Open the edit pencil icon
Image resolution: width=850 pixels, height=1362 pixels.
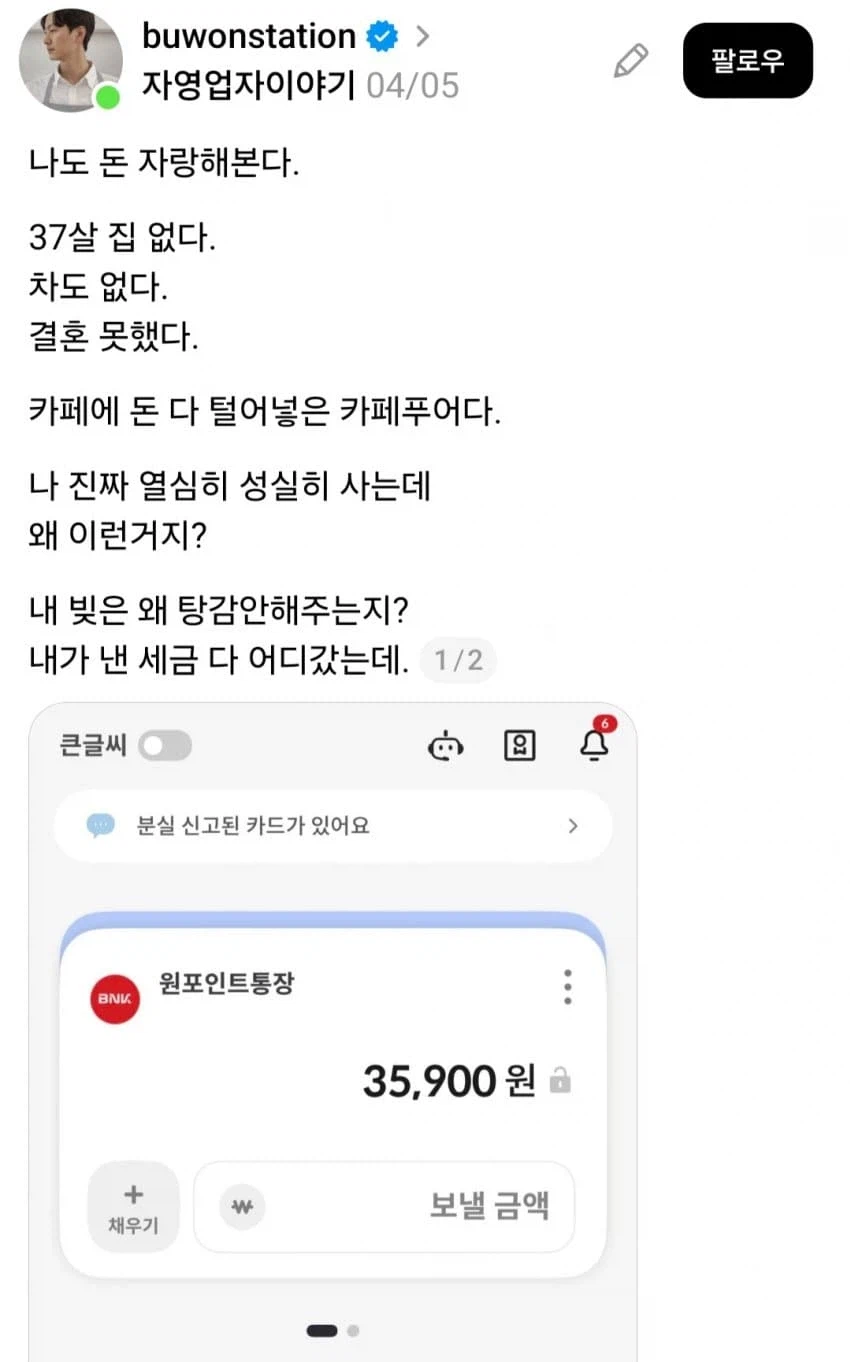[629, 62]
